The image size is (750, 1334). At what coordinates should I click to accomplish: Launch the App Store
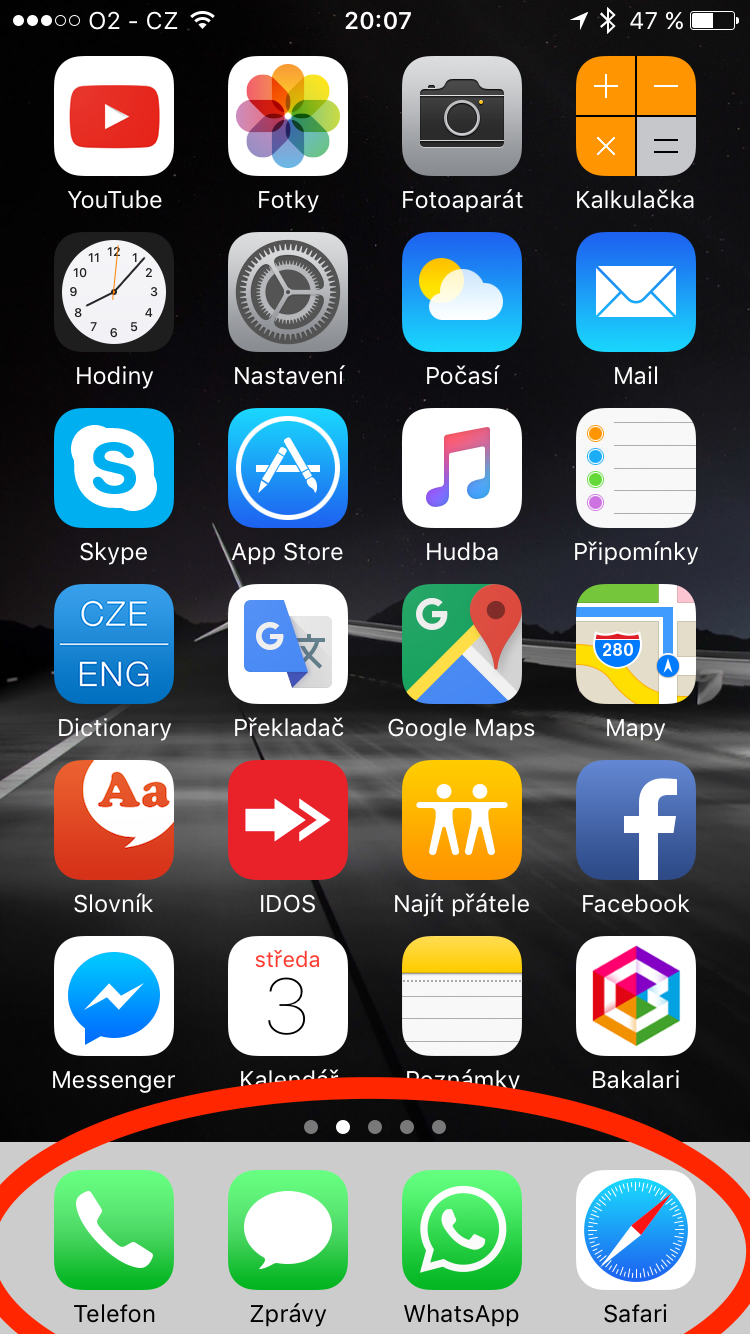point(287,468)
